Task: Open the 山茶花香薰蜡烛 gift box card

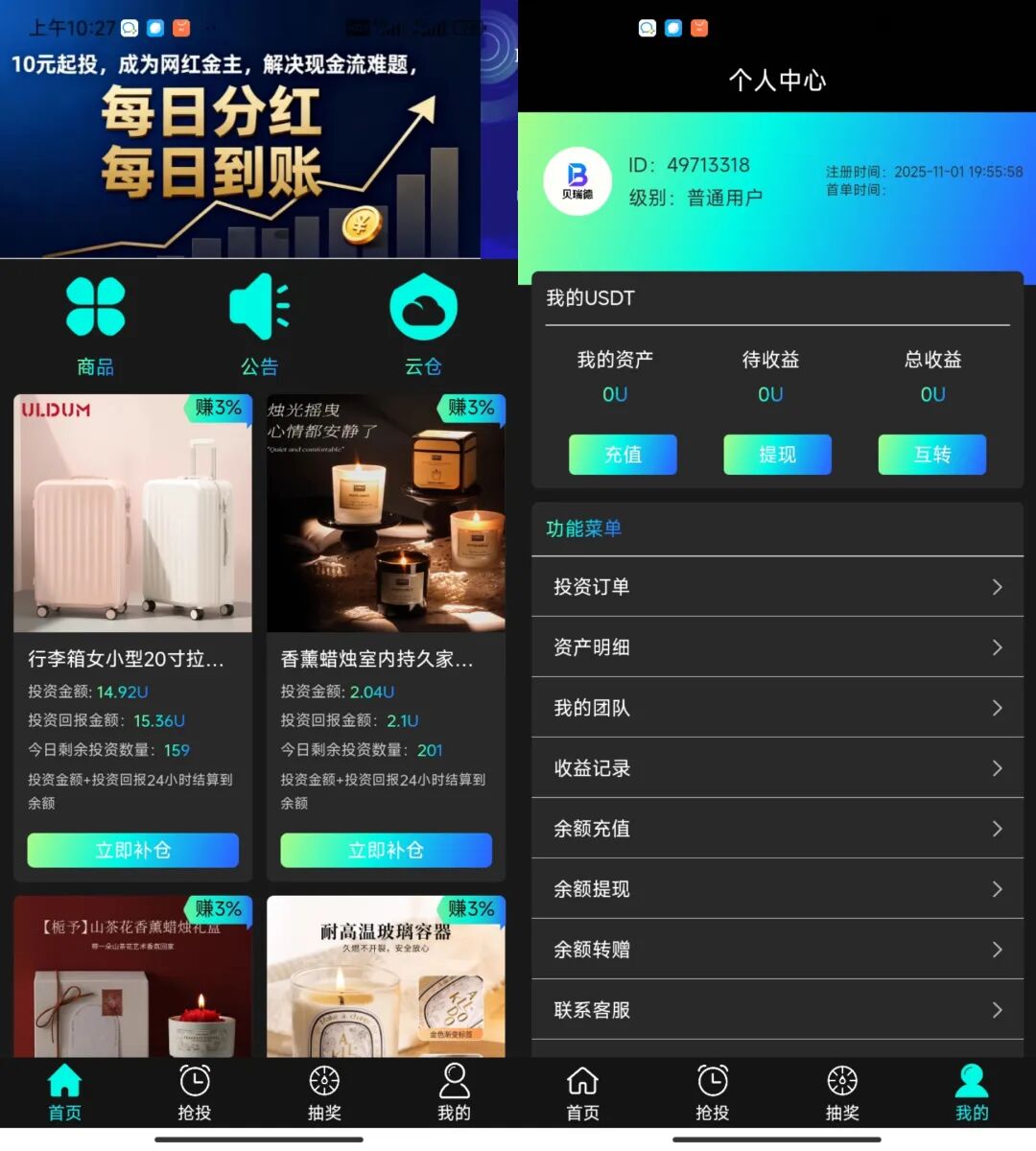Action: 132,978
